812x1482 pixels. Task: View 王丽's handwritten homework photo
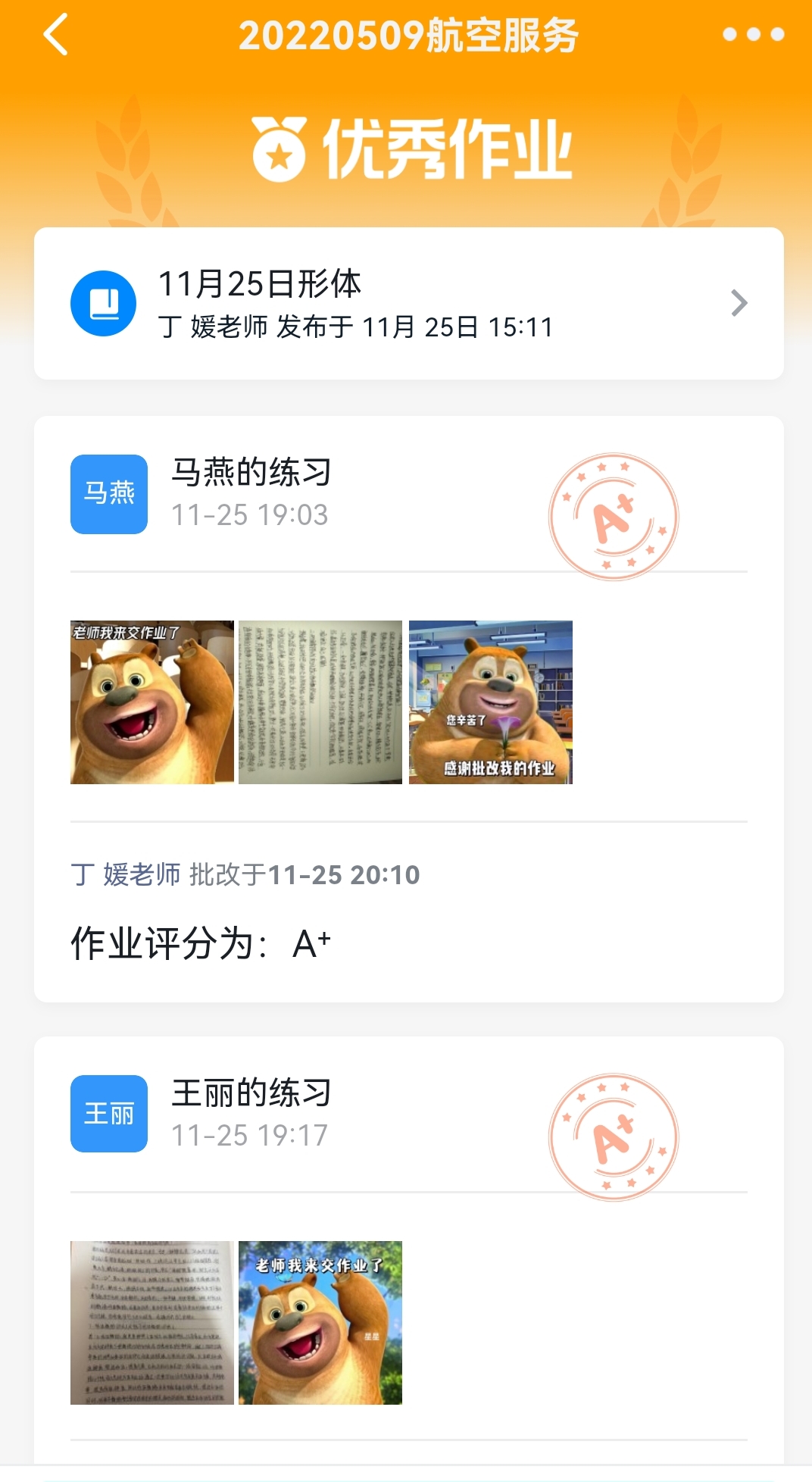click(x=152, y=1323)
